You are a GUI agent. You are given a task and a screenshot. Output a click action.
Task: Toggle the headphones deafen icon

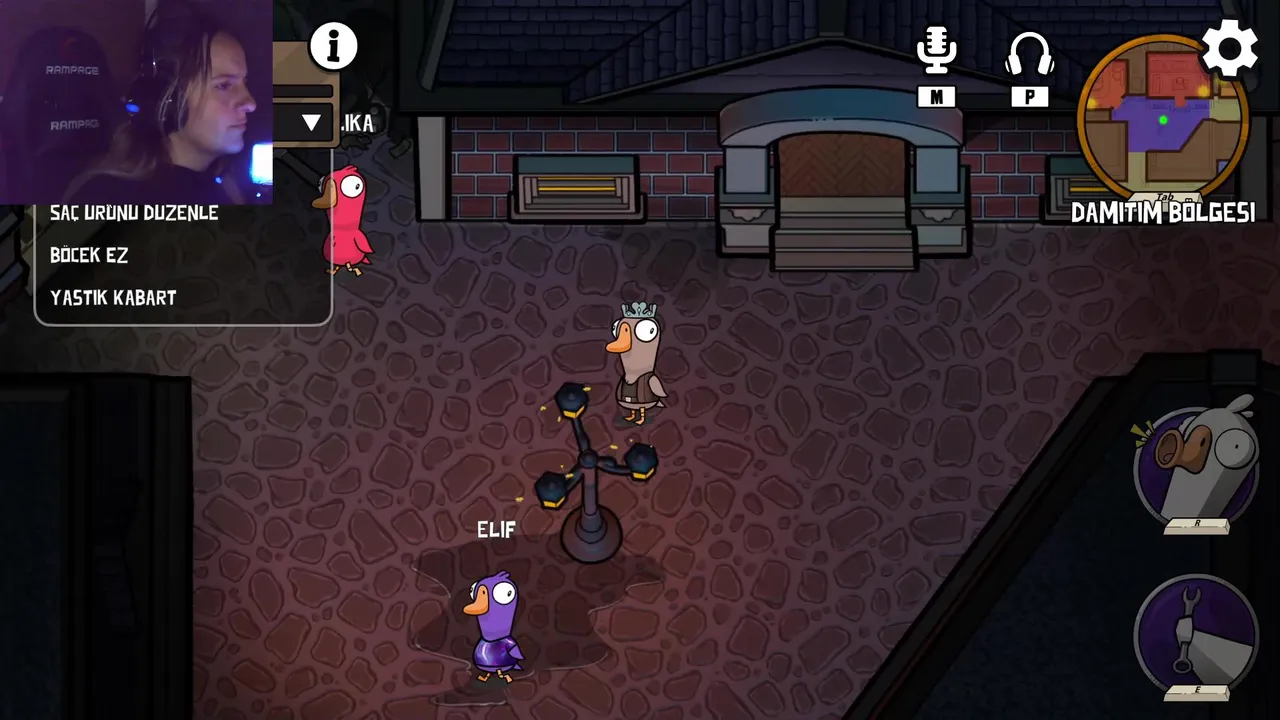pos(1029,54)
